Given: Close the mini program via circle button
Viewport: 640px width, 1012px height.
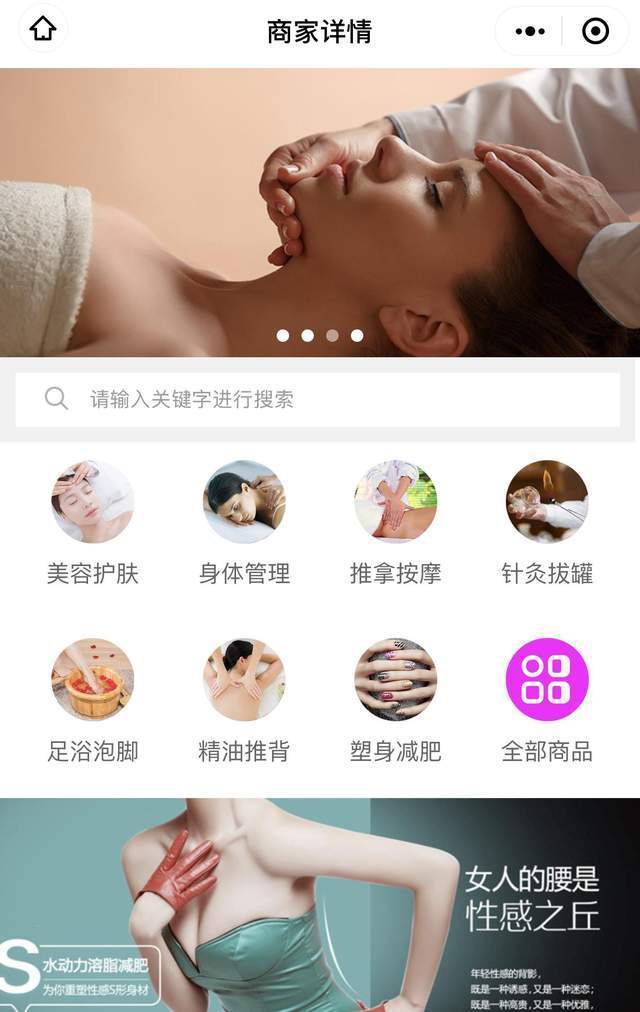Looking at the screenshot, I should coord(595,31).
